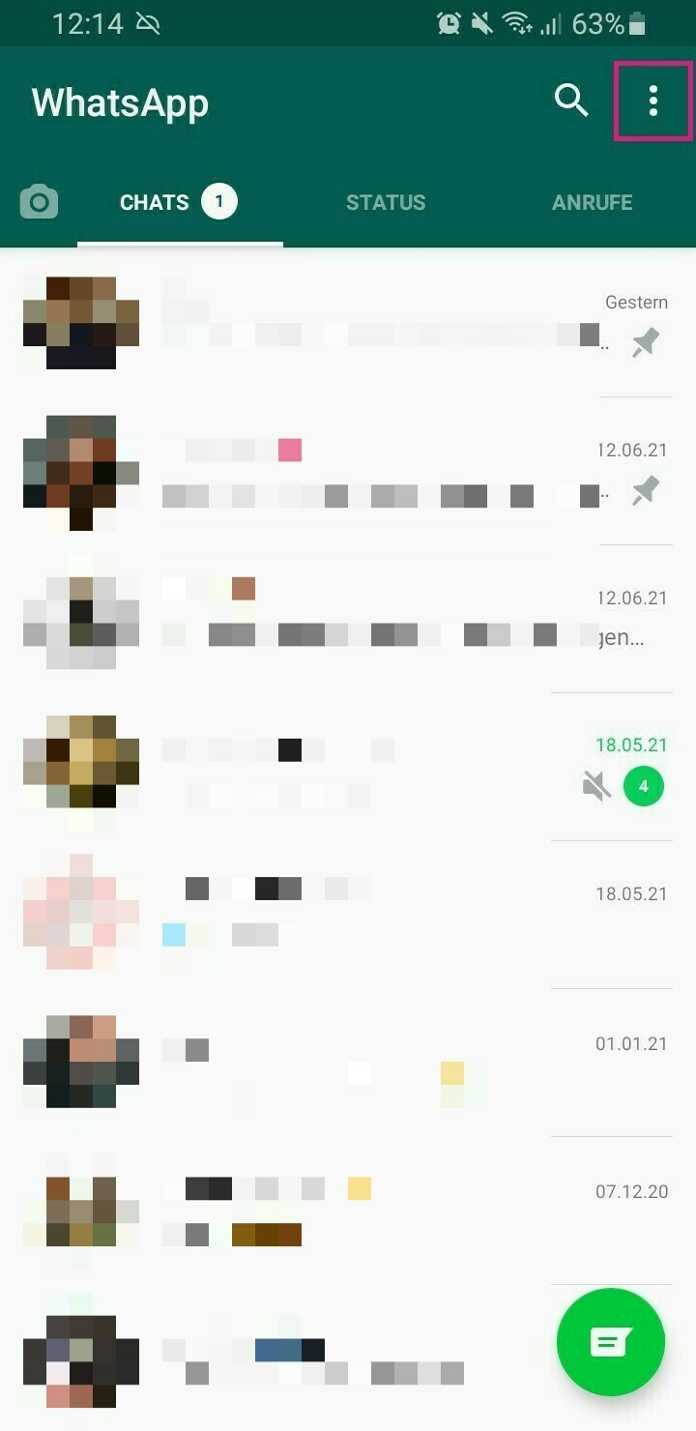696x1431 pixels.
Task: Start a new chat with the green button
Action: 611,1342
